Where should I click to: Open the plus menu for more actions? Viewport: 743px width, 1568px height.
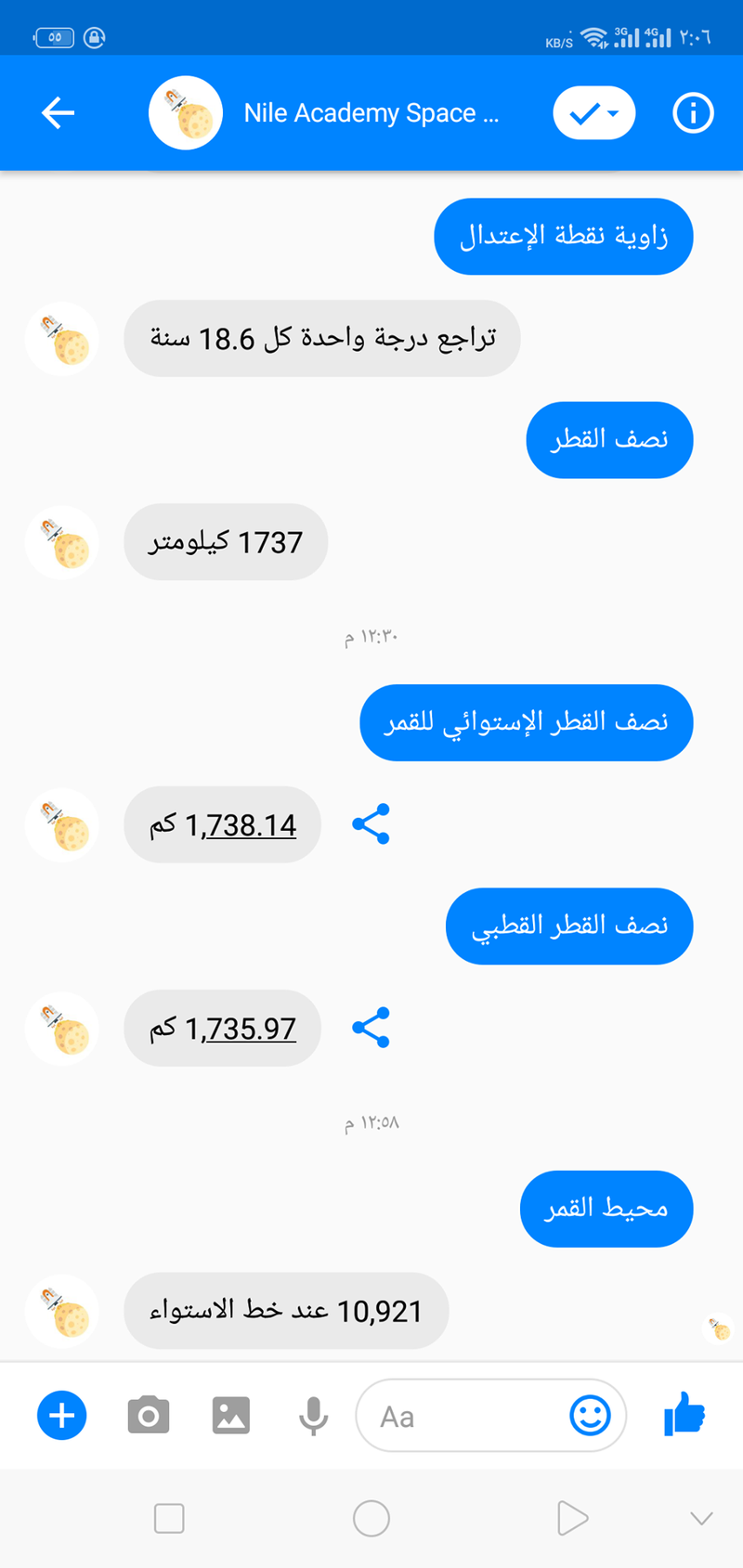coord(61,1416)
